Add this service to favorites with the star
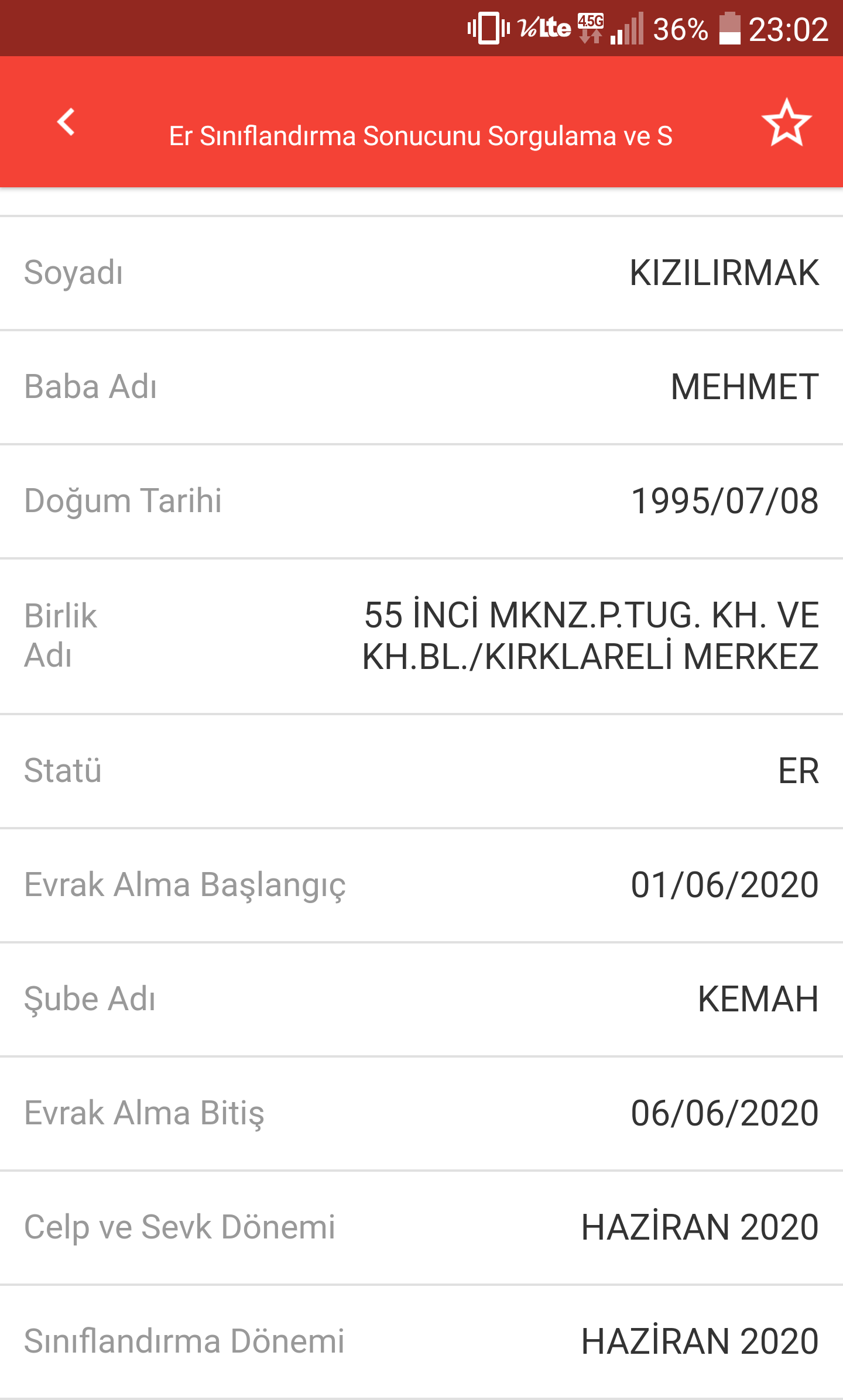The image size is (843, 1400). 786,122
